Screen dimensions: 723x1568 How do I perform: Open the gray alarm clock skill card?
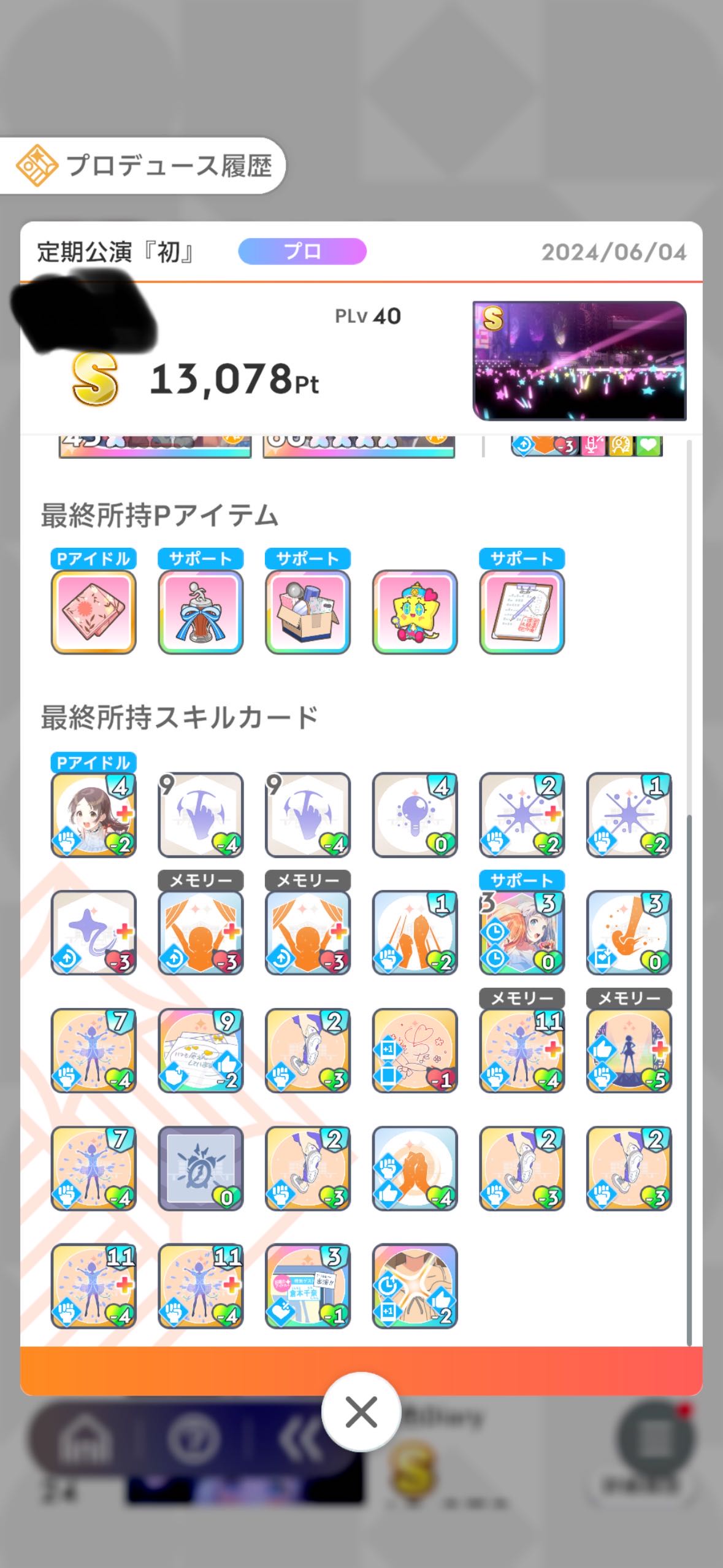click(x=201, y=1167)
